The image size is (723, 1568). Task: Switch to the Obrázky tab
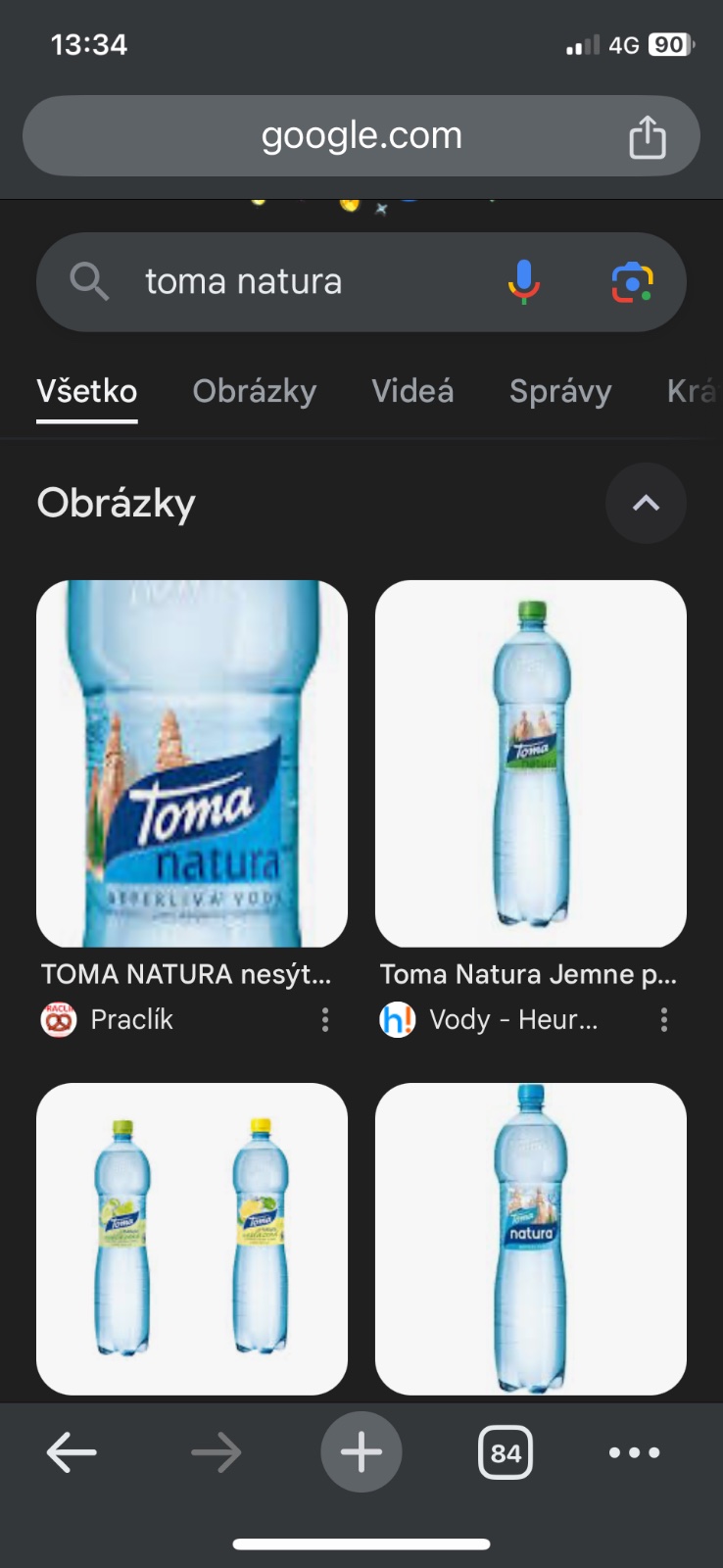(254, 391)
